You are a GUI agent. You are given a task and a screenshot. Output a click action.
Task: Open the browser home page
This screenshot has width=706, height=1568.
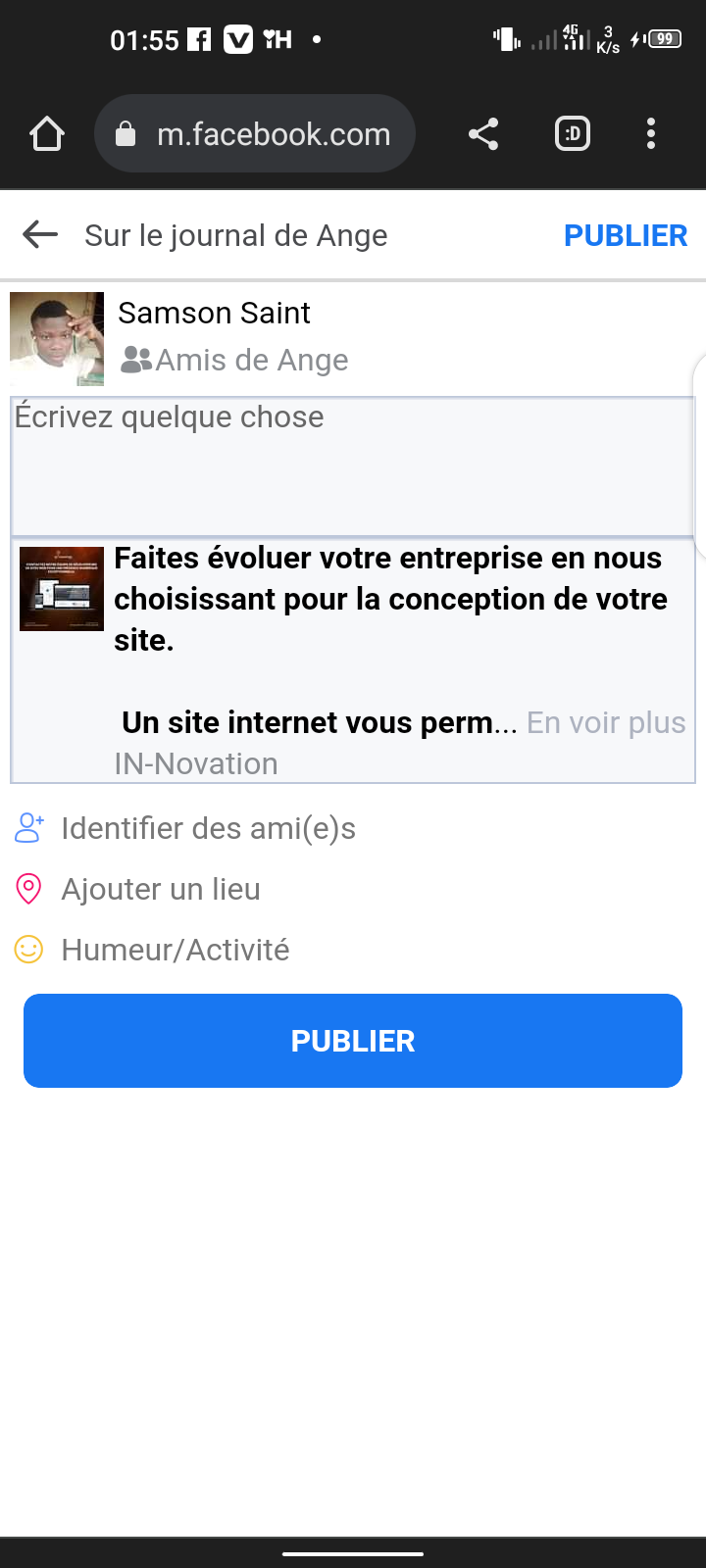(x=47, y=134)
